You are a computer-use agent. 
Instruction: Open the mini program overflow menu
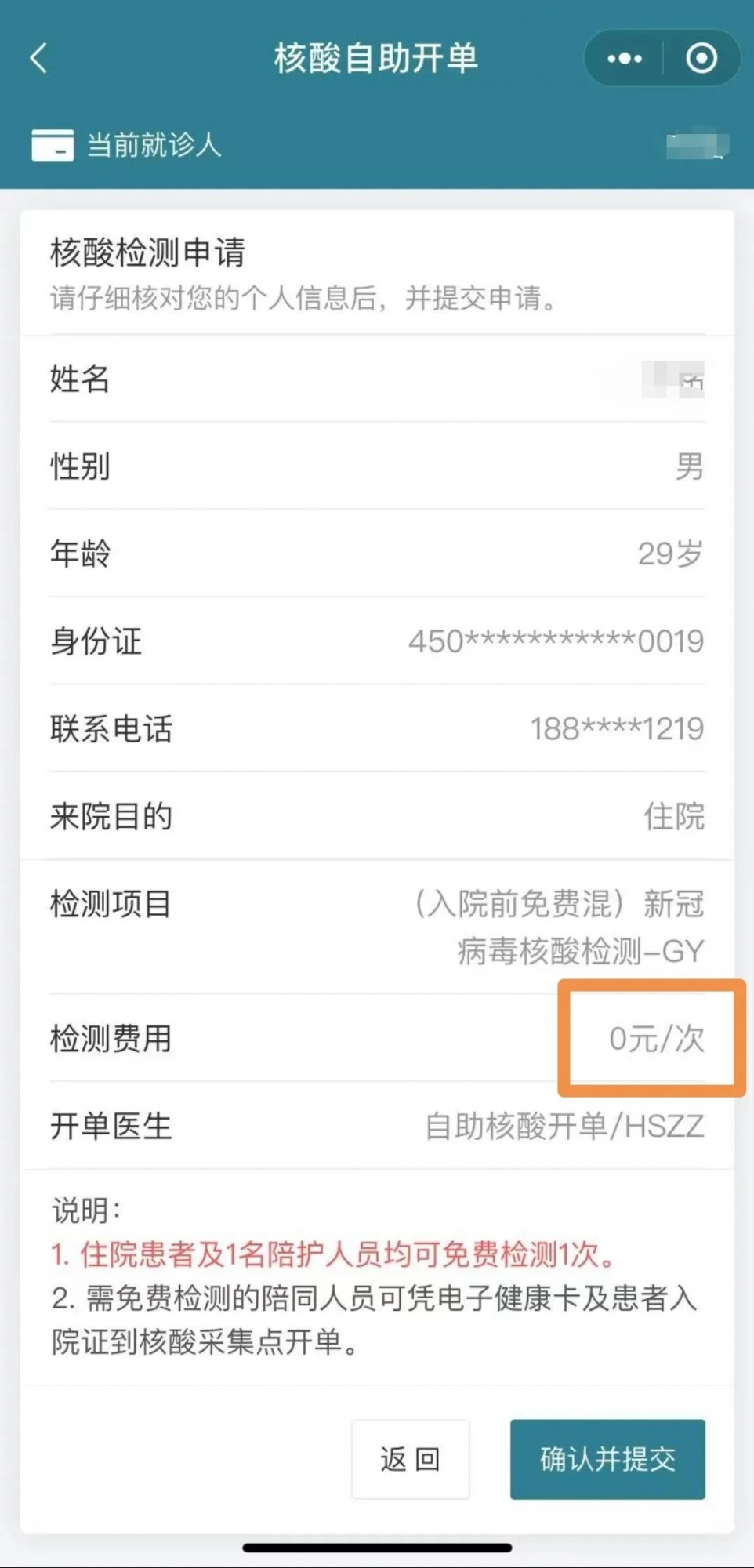point(625,59)
